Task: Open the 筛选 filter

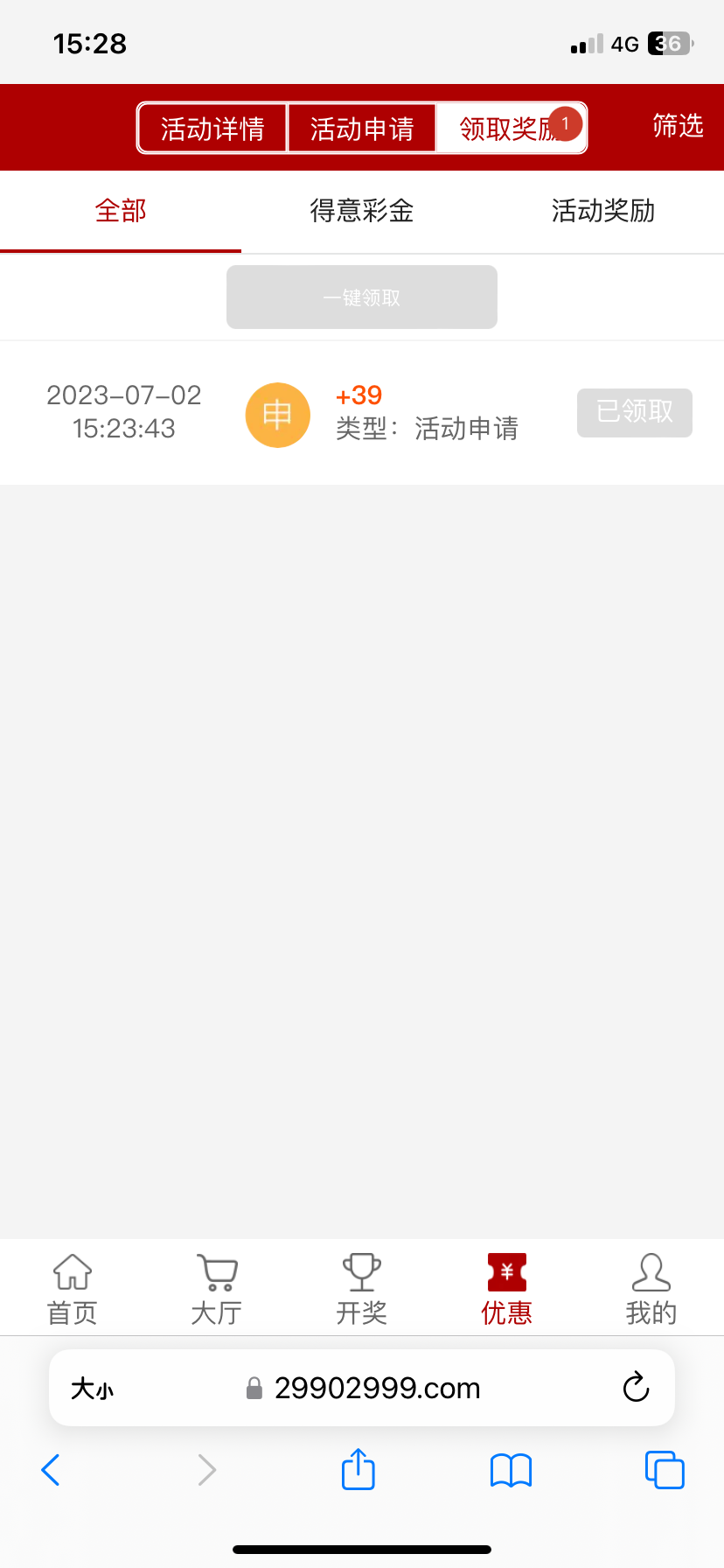Action: pyautogui.click(x=678, y=126)
